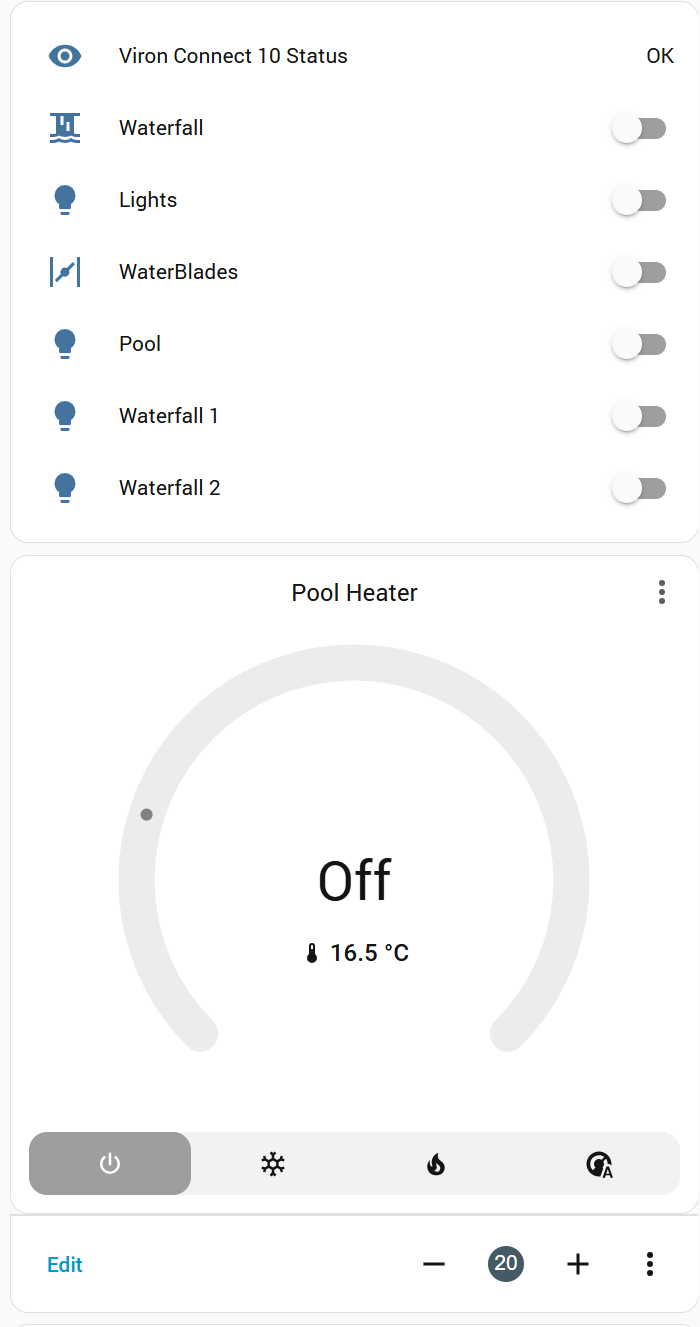Open Viron Connect 10 Status details

[233, 56]
